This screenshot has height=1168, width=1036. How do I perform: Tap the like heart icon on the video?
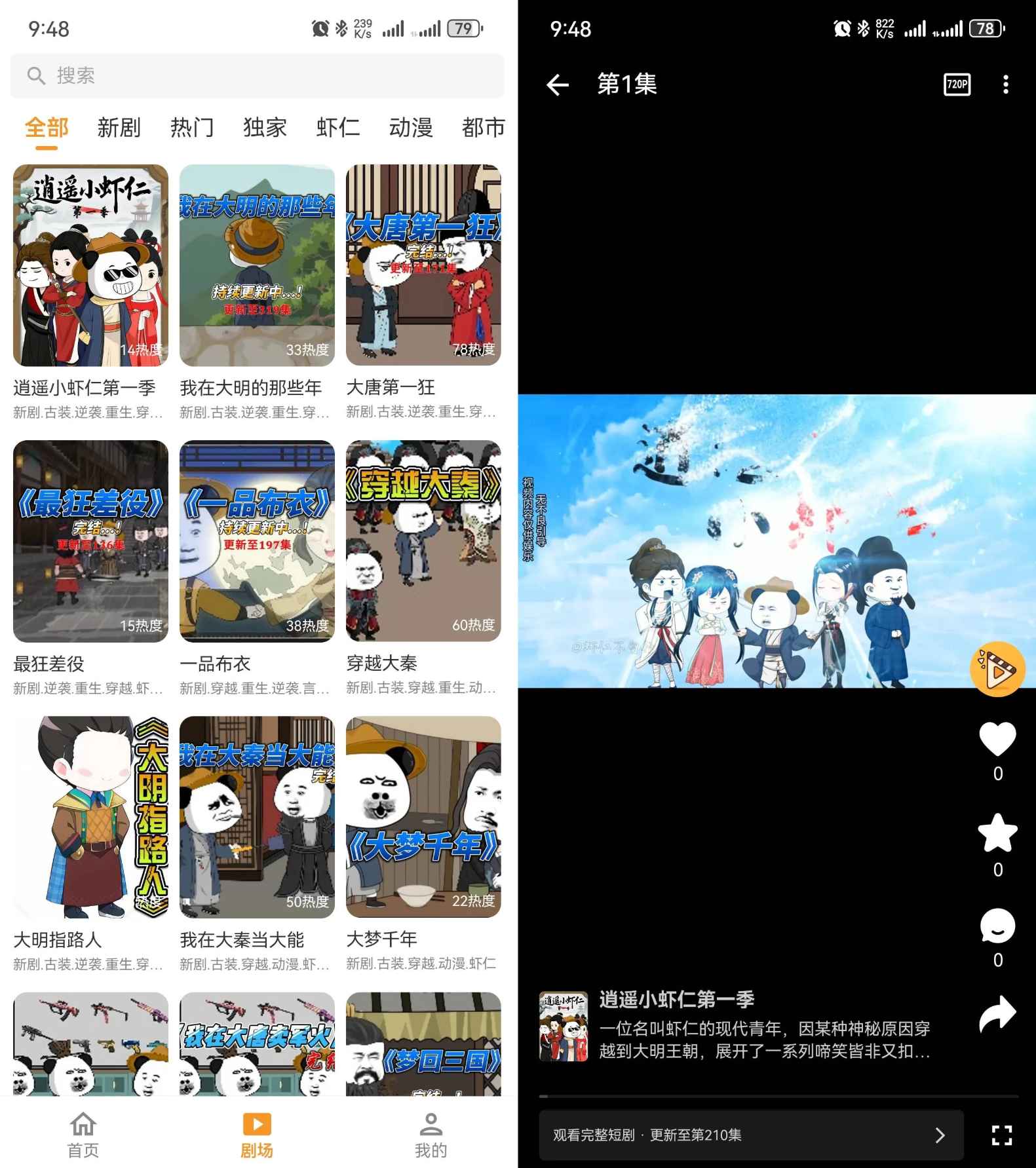point(997,738)
